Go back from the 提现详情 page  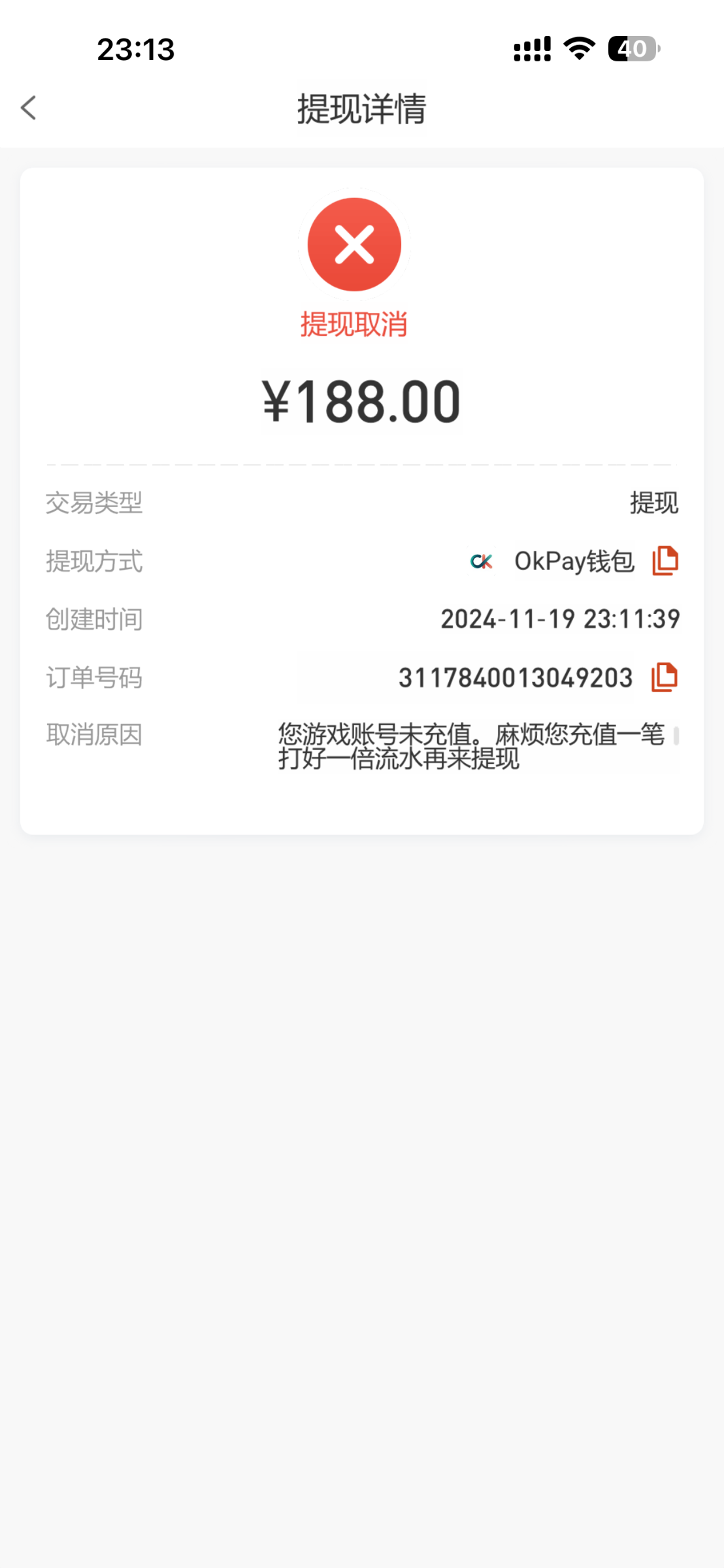[29, 108]
